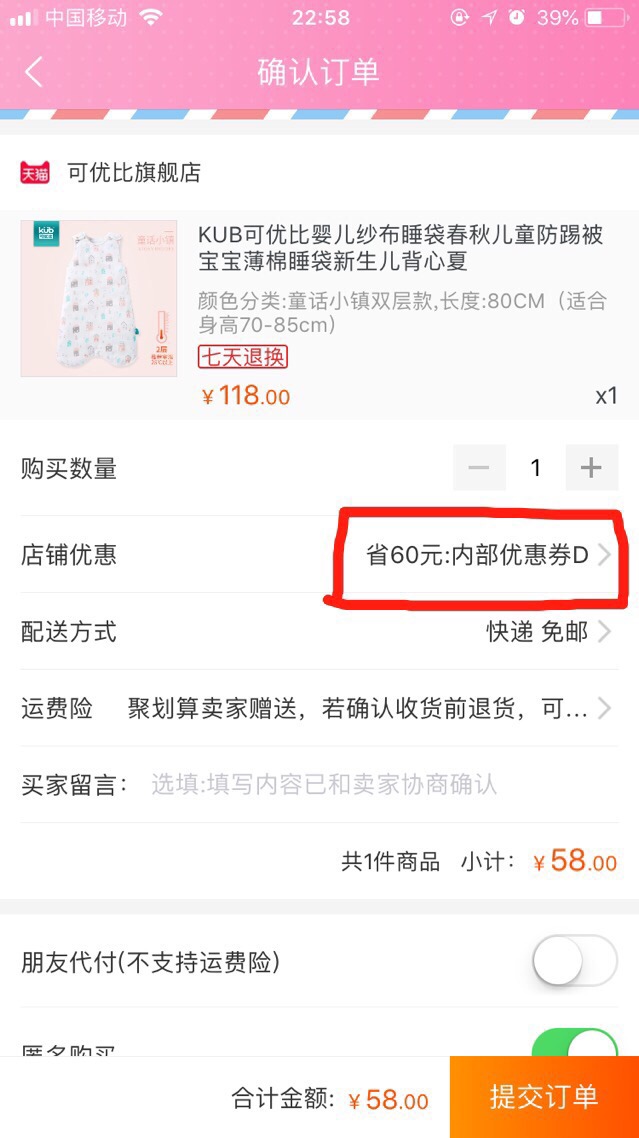The image size is (639, 1138).
Task: Submit order with 提交订单 button
Action: pyautogui.click(x=543, y=1097)
